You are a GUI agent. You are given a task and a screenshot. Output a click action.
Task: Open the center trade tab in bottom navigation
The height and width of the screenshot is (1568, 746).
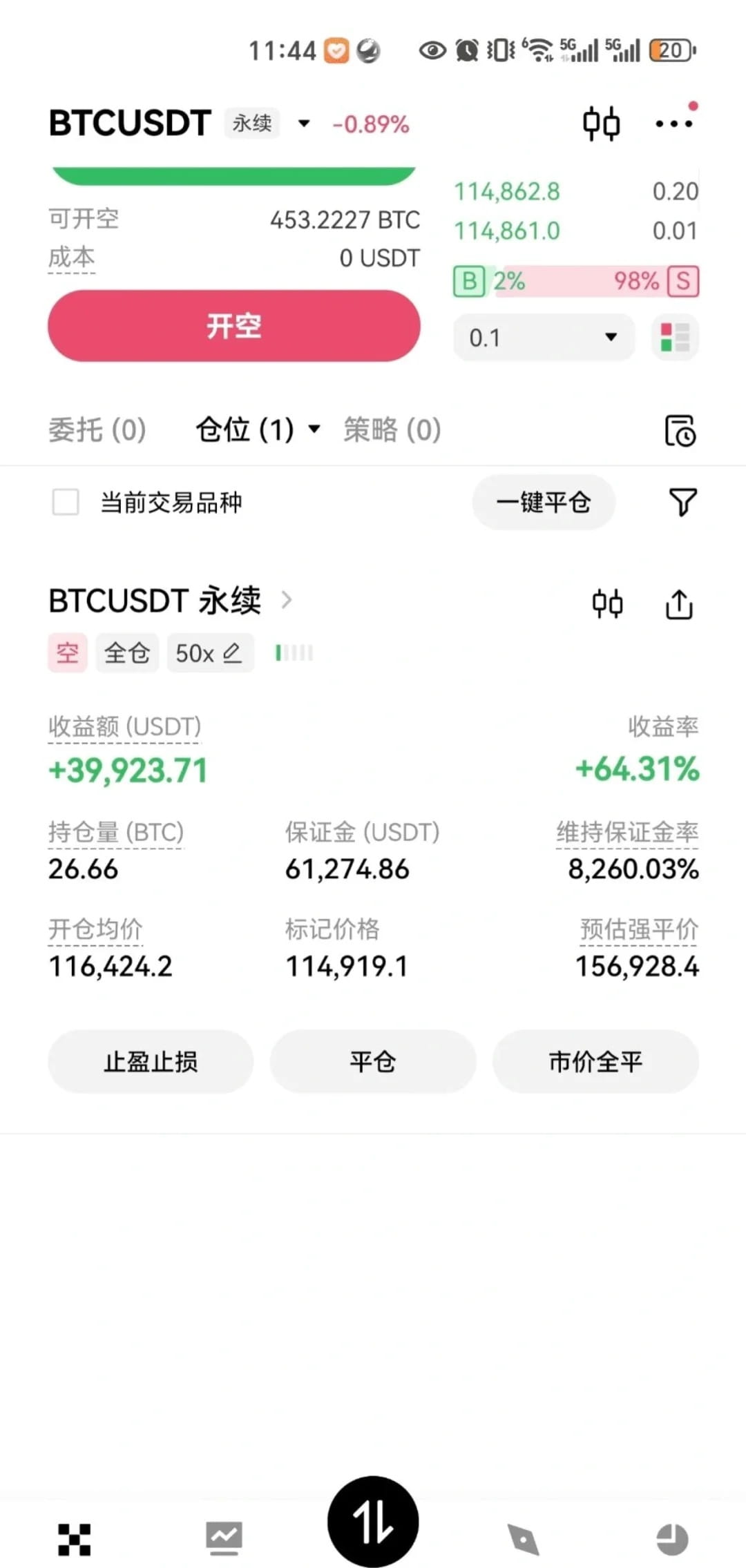point(373,1522)
